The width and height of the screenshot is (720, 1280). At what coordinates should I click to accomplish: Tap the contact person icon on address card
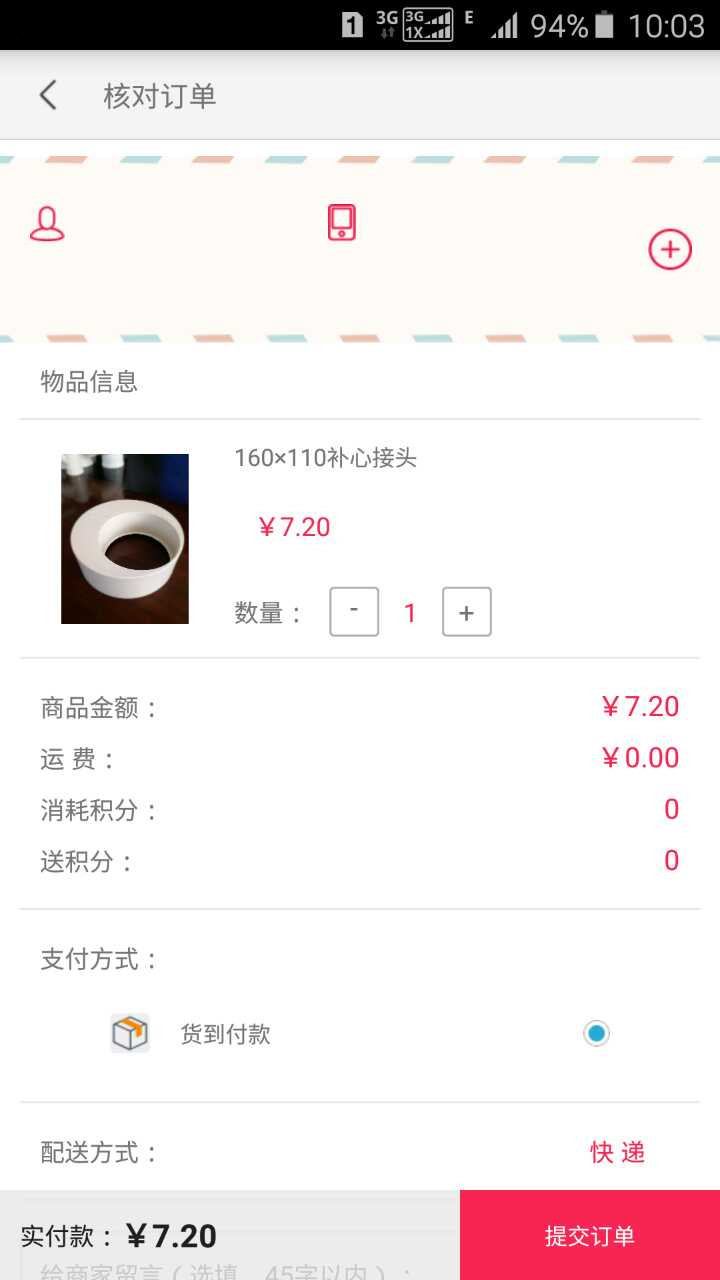pos(47,222)
